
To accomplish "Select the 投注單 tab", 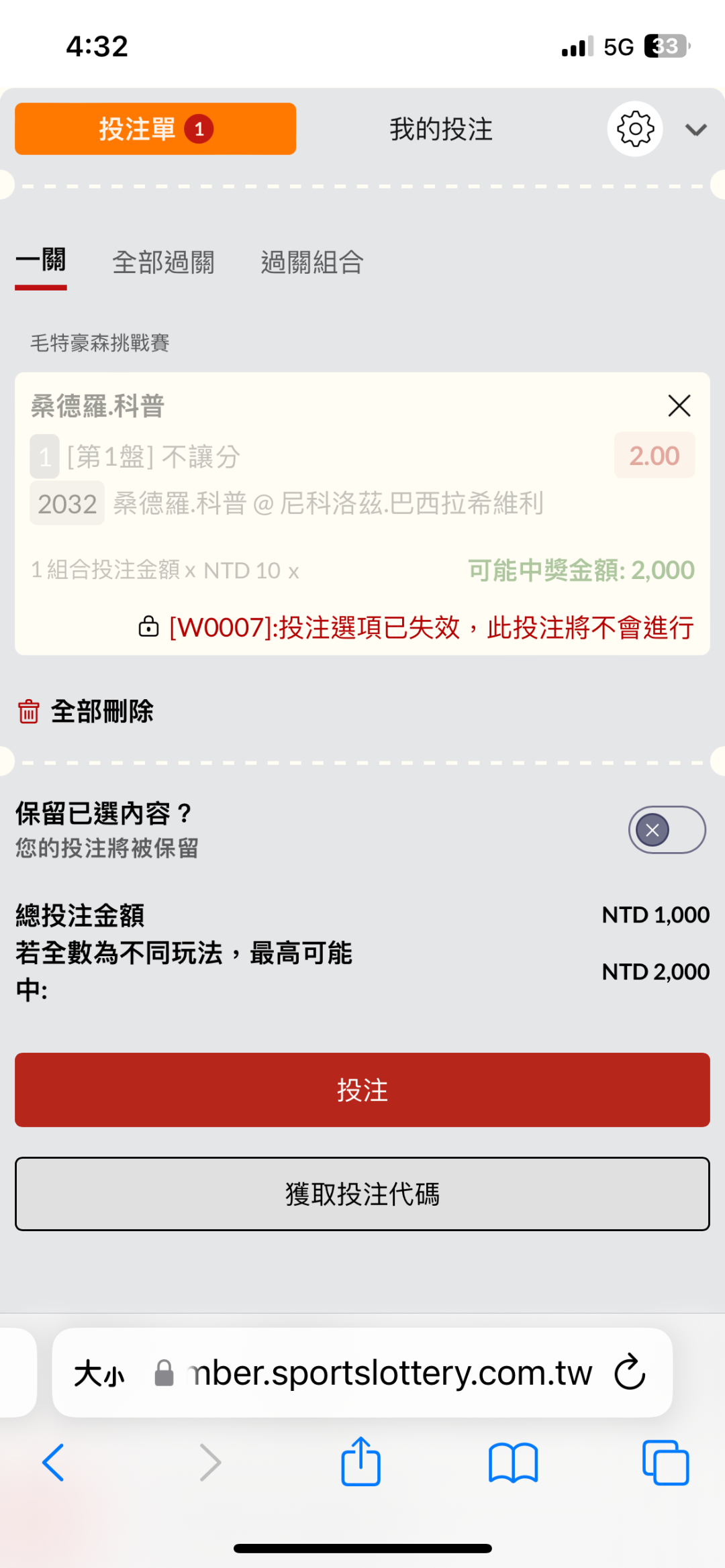I will (x=156, y=129).
